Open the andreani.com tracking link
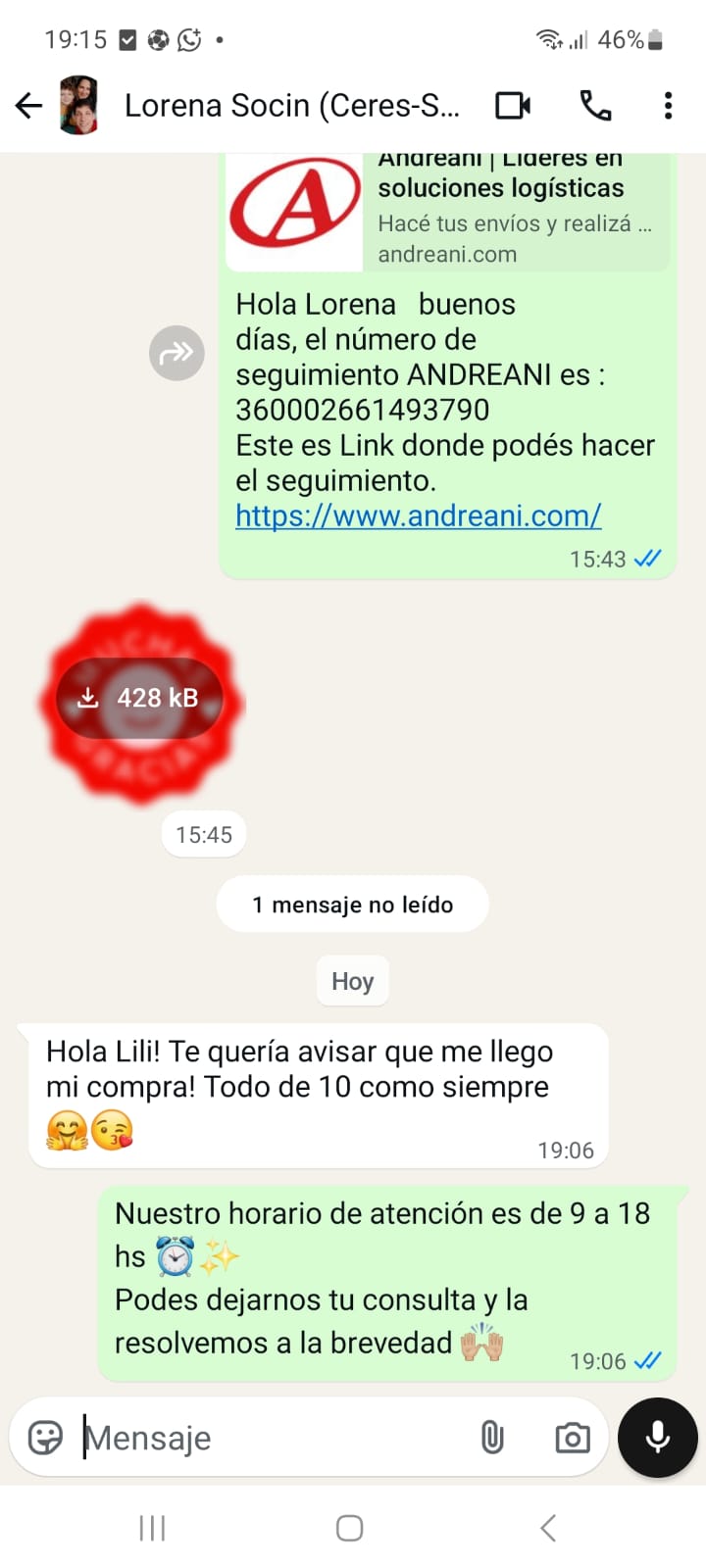Image resolution: width=706 pixels, height=1568 pixels. point(418,515)
